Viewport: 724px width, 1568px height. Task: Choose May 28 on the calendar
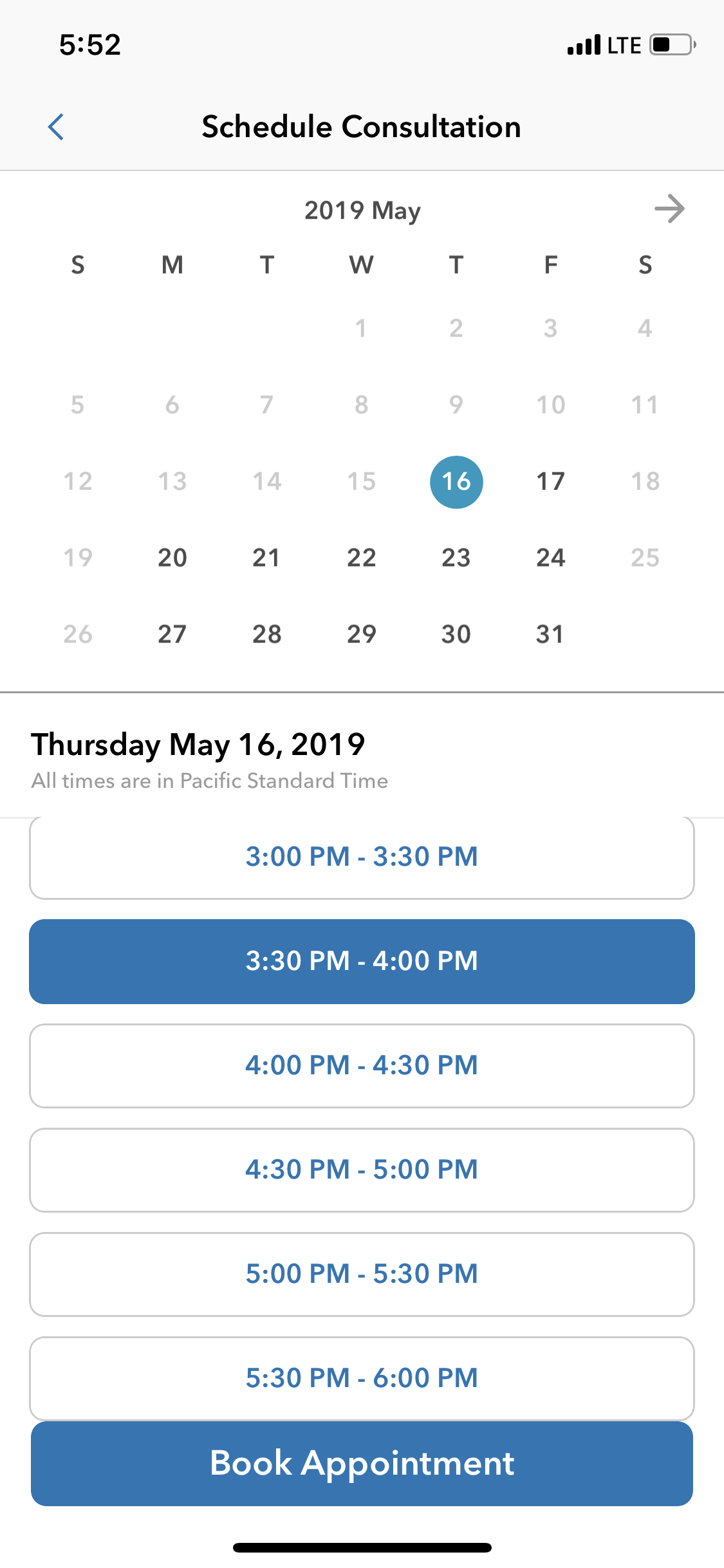pos(267,635)
